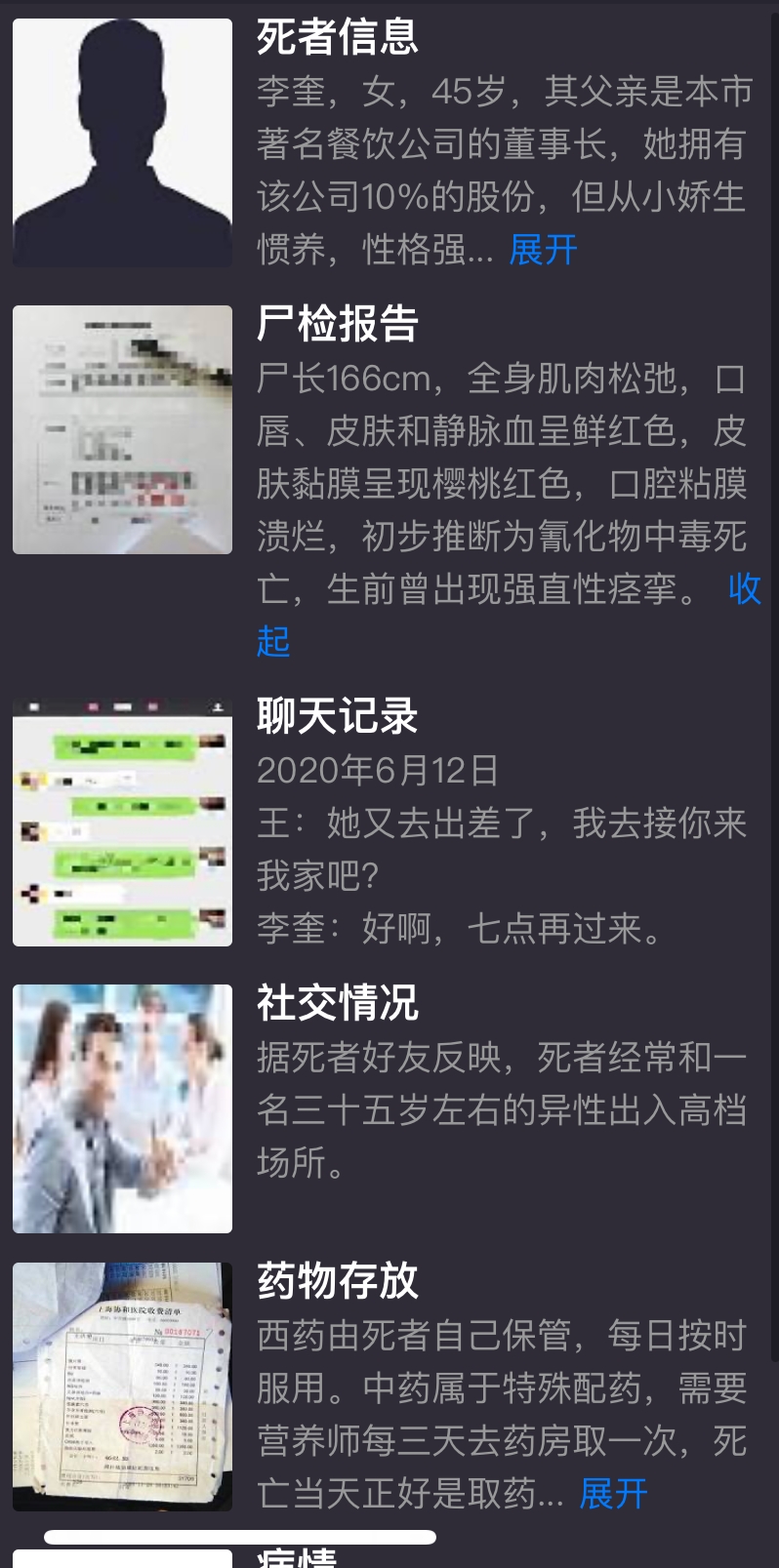Click the 死者信息 heading
The height and width of the screenshot is (1568, 779).
click(x=337, y=39)
